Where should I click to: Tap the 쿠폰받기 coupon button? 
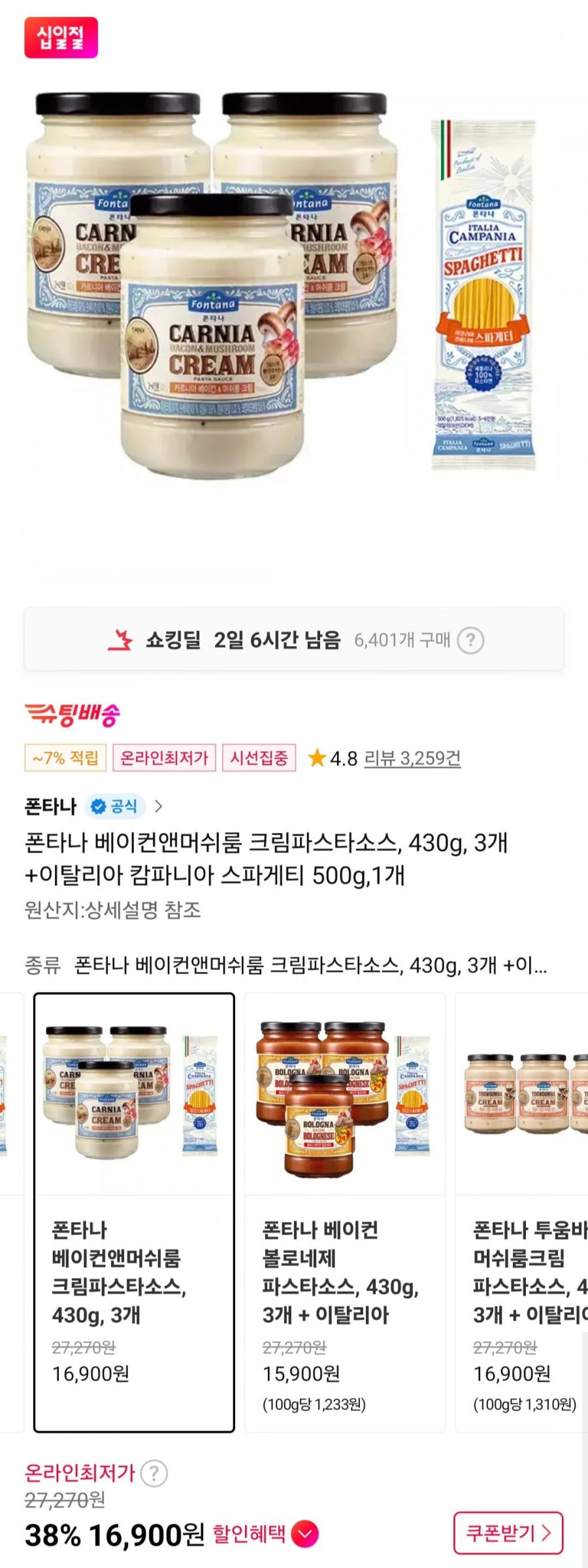tap(508, 1533)
